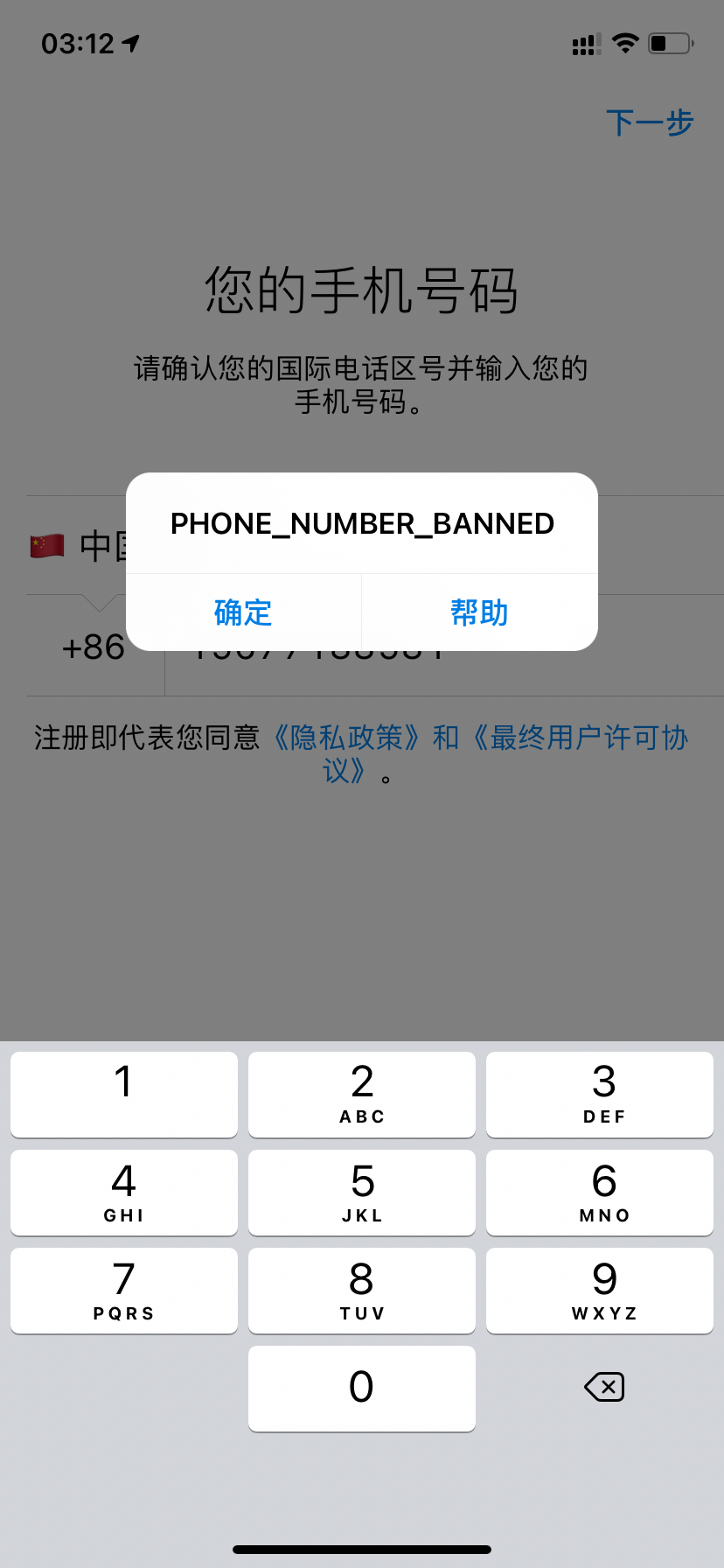Open 帮助 in the banned number alert
The height and width of the screenshot is (1568, 724).
pyautogui.click(x=479, y=612)
